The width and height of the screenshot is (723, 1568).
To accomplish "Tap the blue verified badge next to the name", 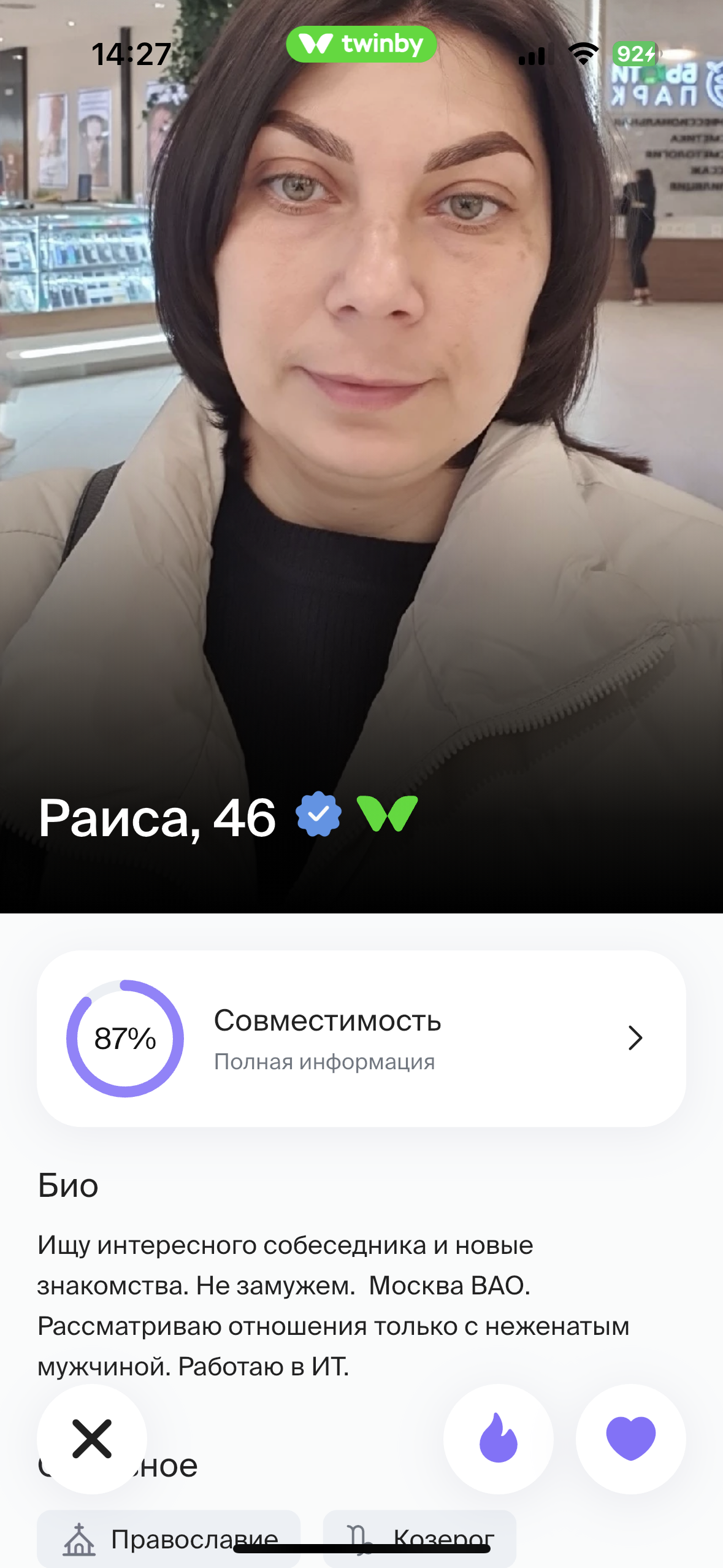I will point(318,814).
